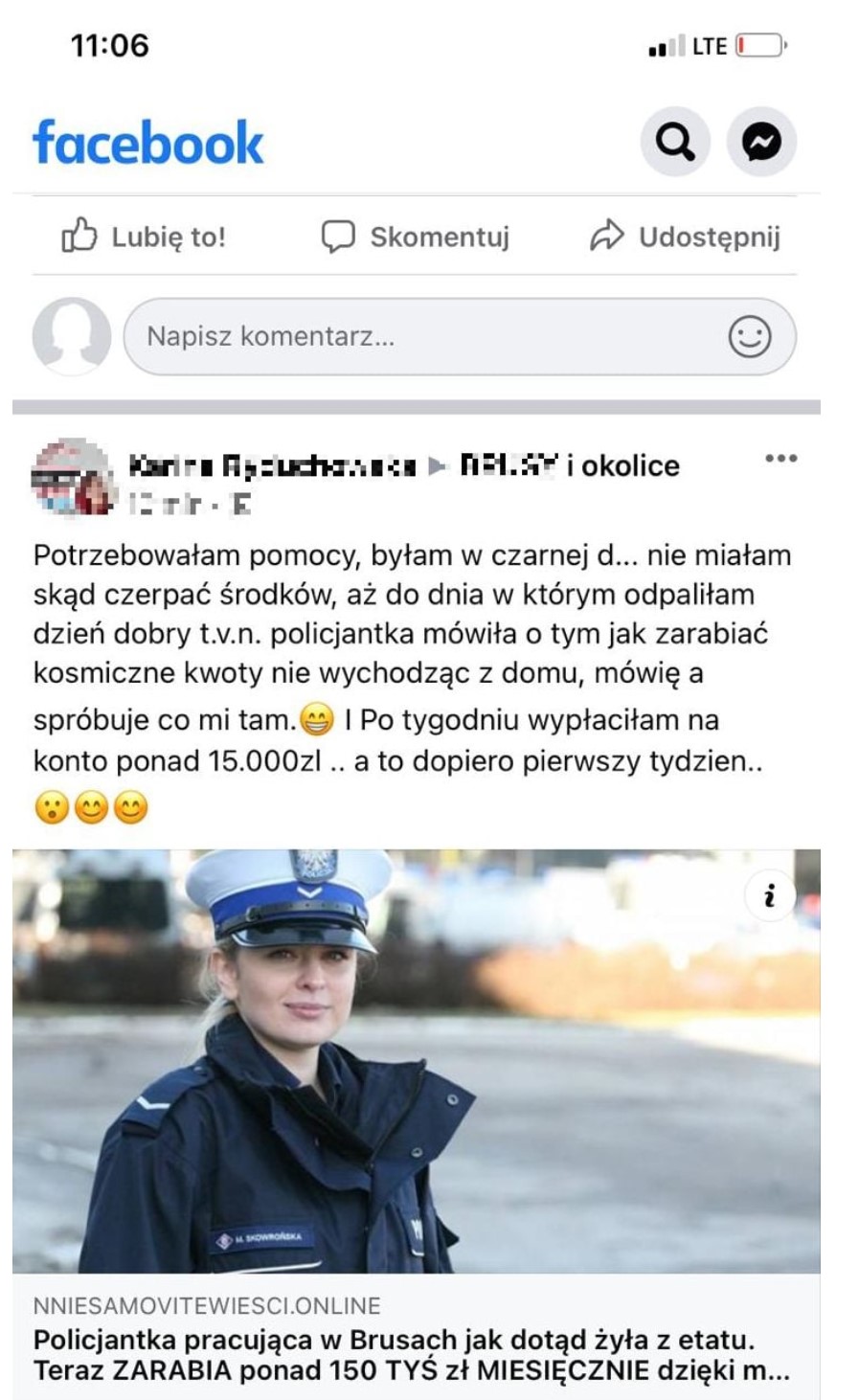Share the post via Udostępnij
Screen dimensions: 859x1400
(x=686, y=237)
